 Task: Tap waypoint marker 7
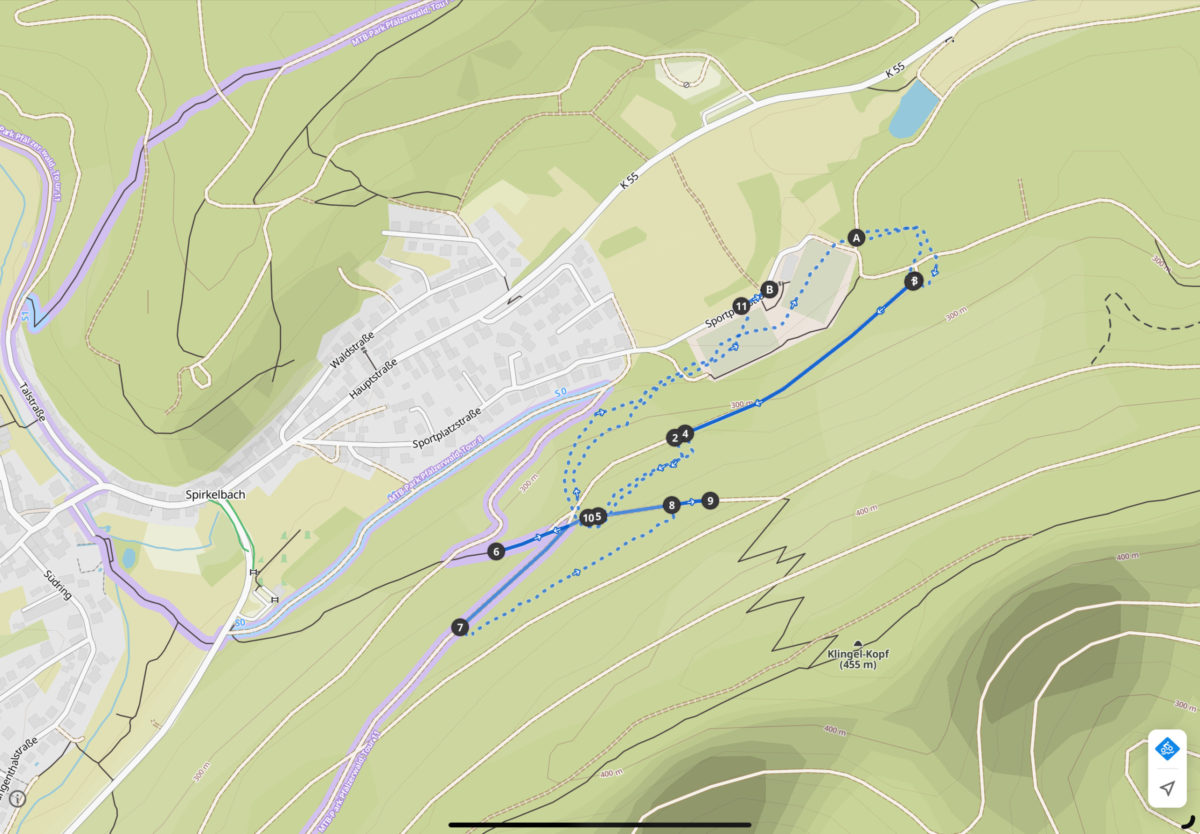pyautogui.click(x=460, y=627)
